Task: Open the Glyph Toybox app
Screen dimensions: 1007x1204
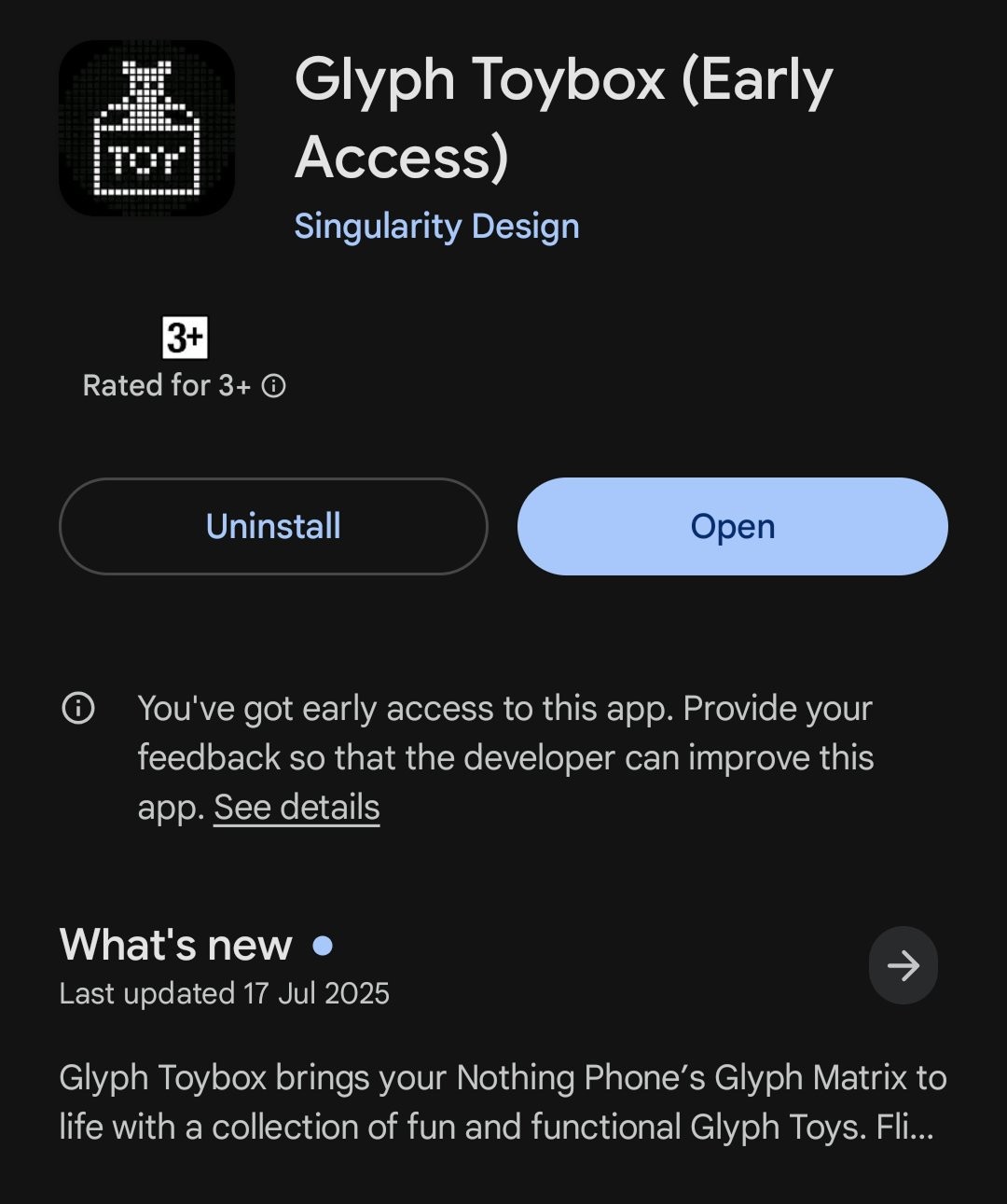Action: [732, 527]
